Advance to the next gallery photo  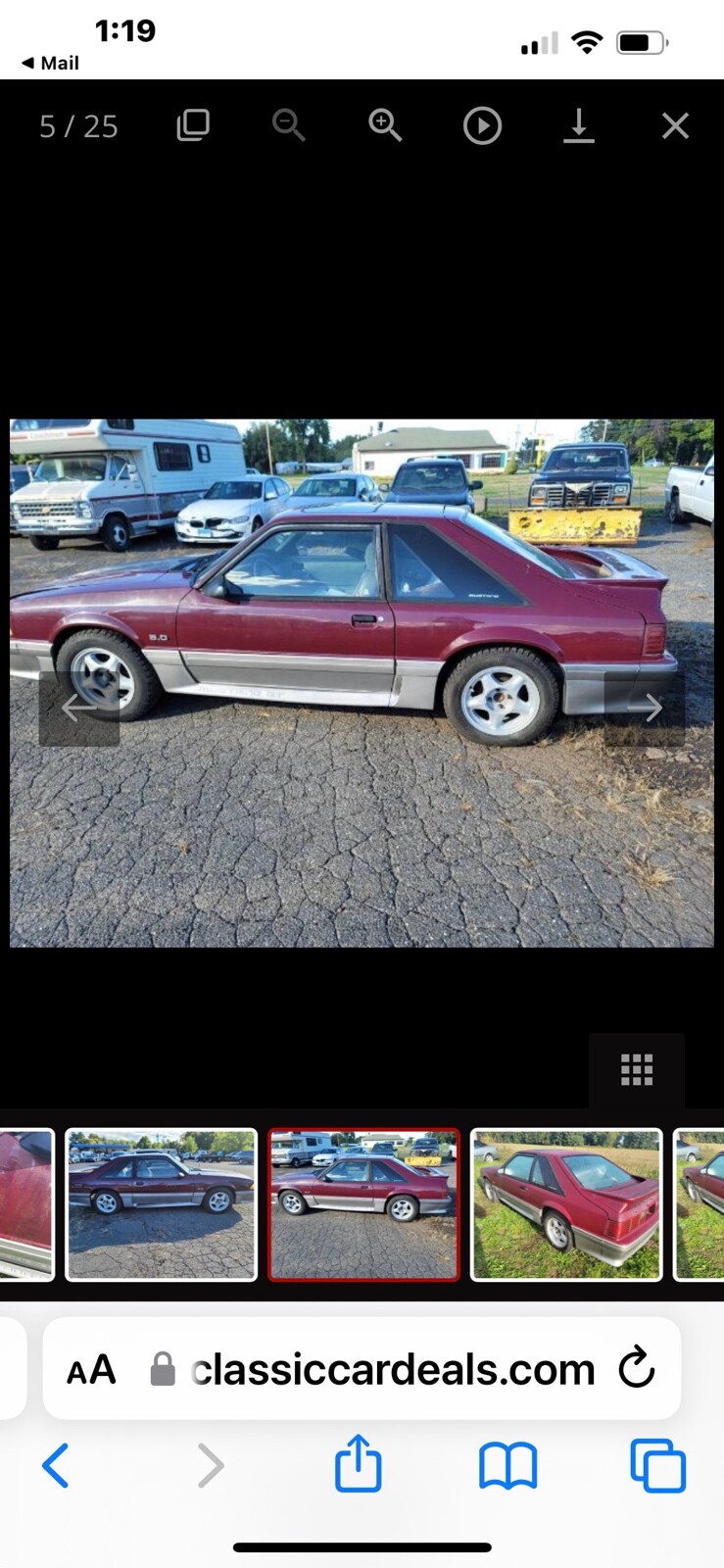click(644, 708)
